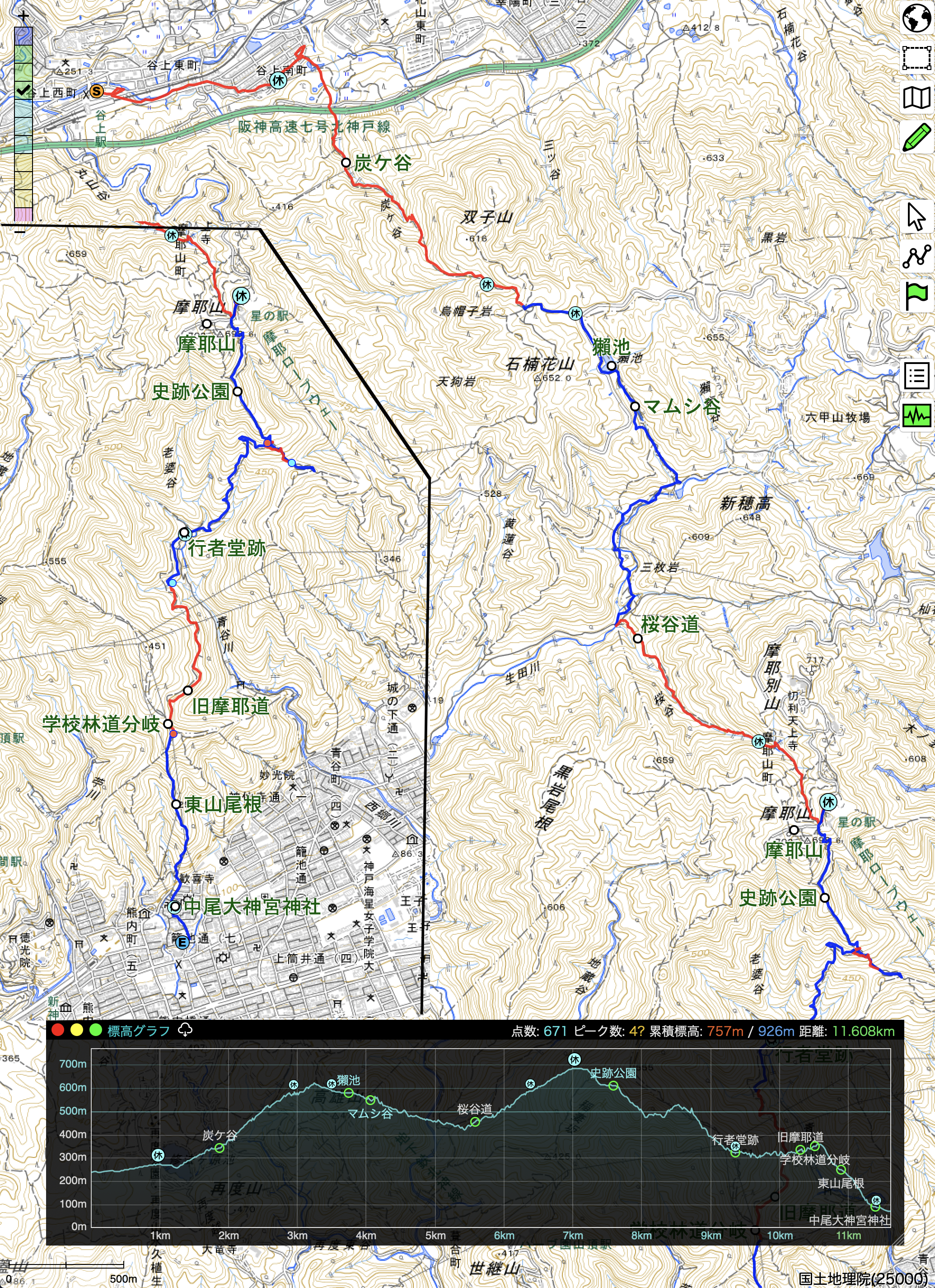Open the folded map icon
935x1288 pixels.
pos(916,97)
